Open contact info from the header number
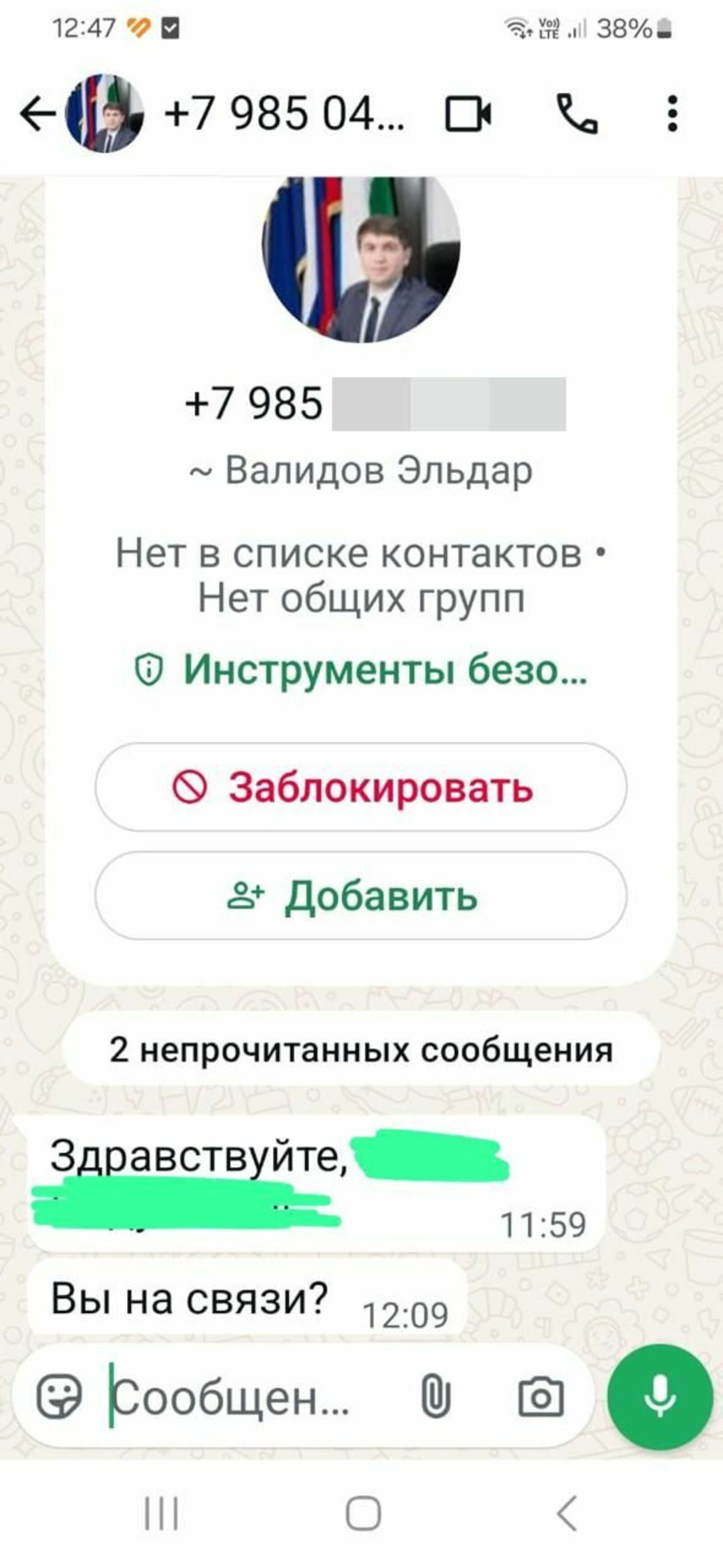The height and width of the screenshot is (1568, 723). 284,114
